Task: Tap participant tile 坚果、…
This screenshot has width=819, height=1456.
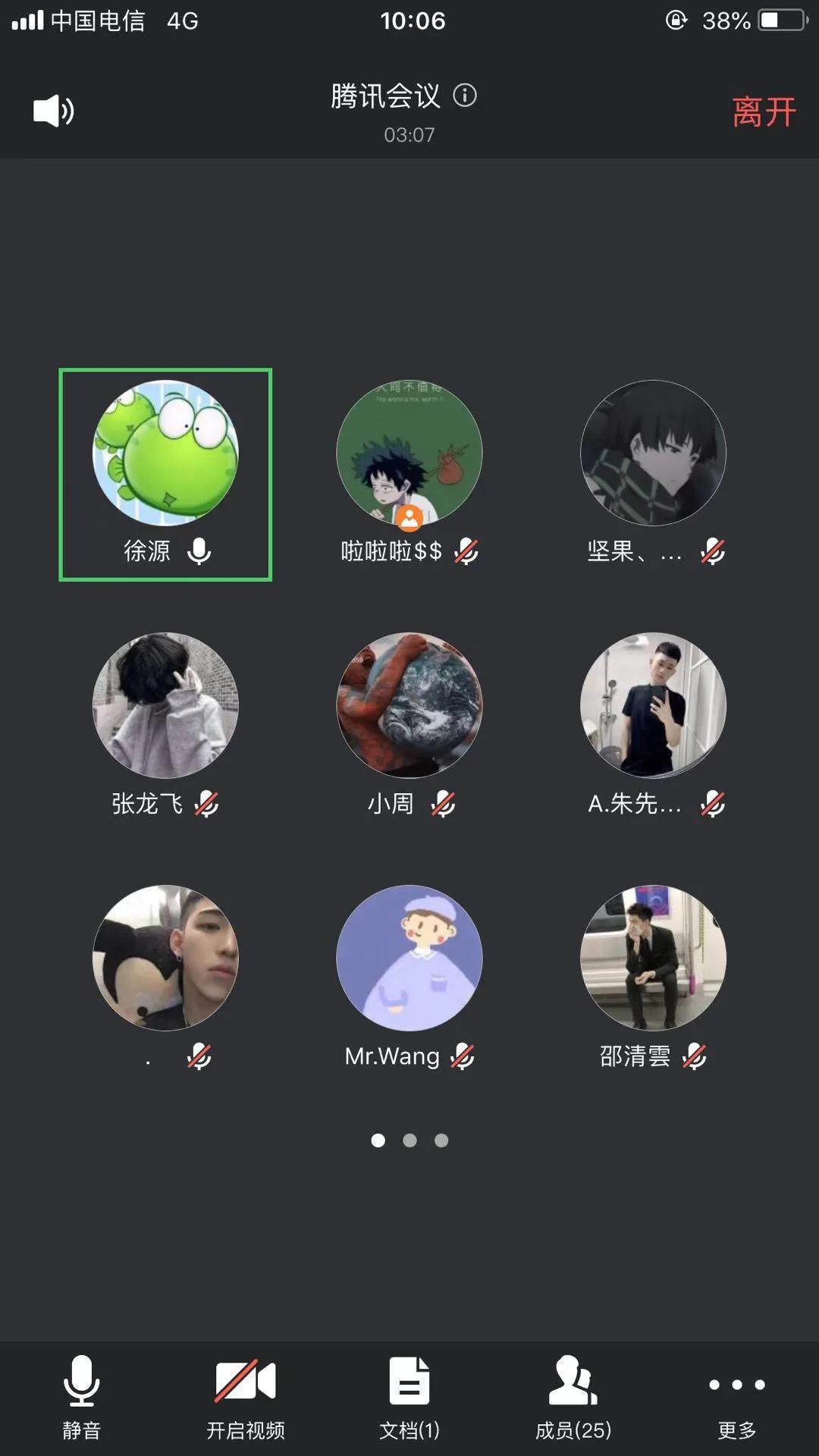Action: coord(653,453)
